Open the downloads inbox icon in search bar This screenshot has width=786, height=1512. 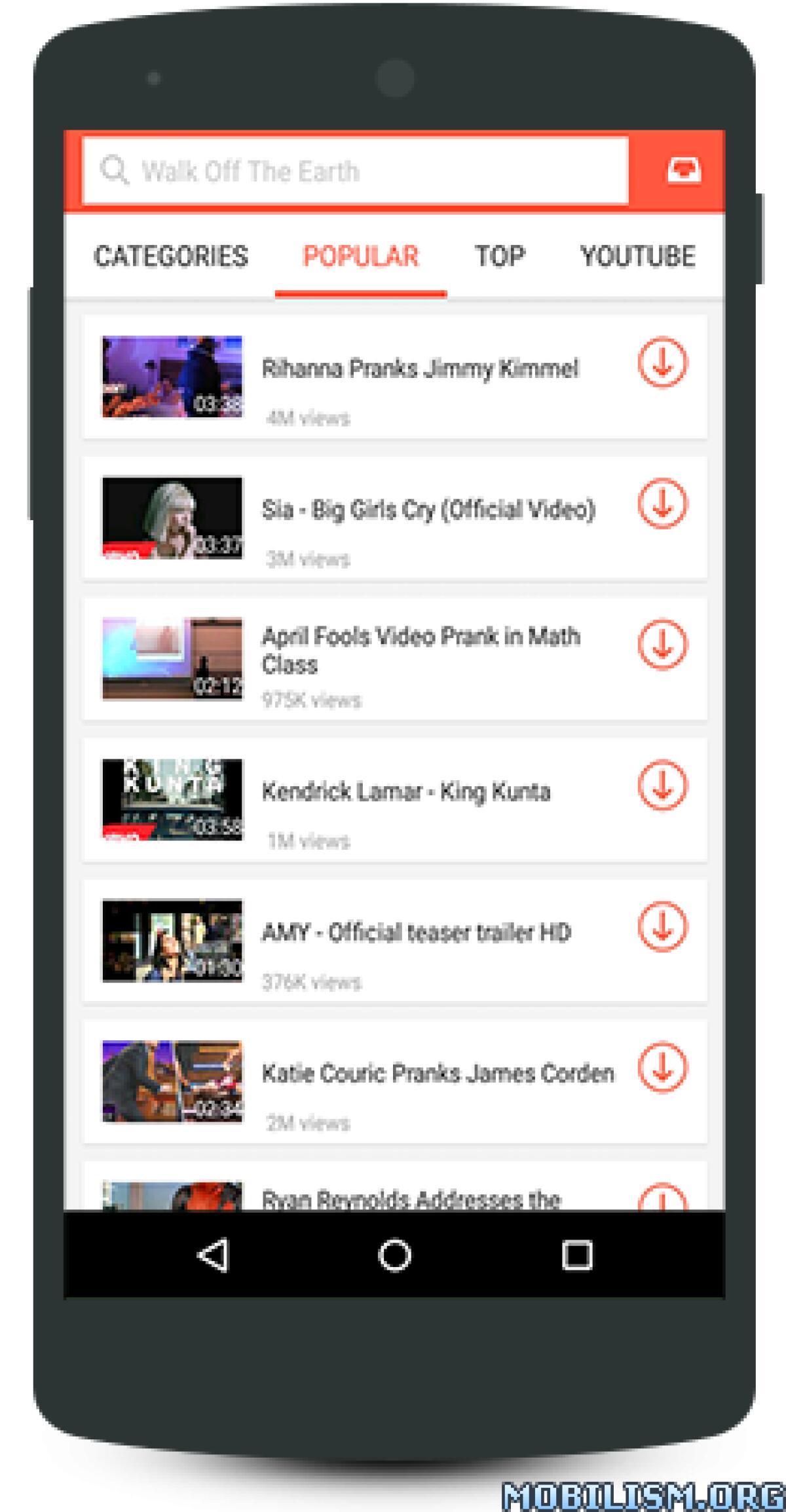point(684,171)
